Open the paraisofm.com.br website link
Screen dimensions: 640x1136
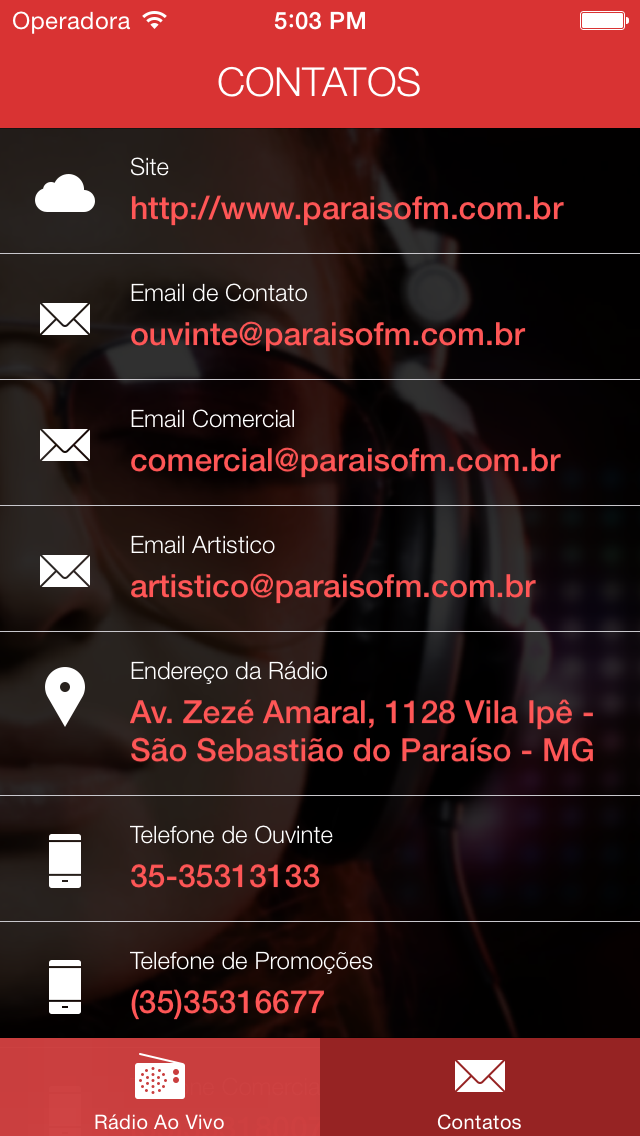pos(346,209)
